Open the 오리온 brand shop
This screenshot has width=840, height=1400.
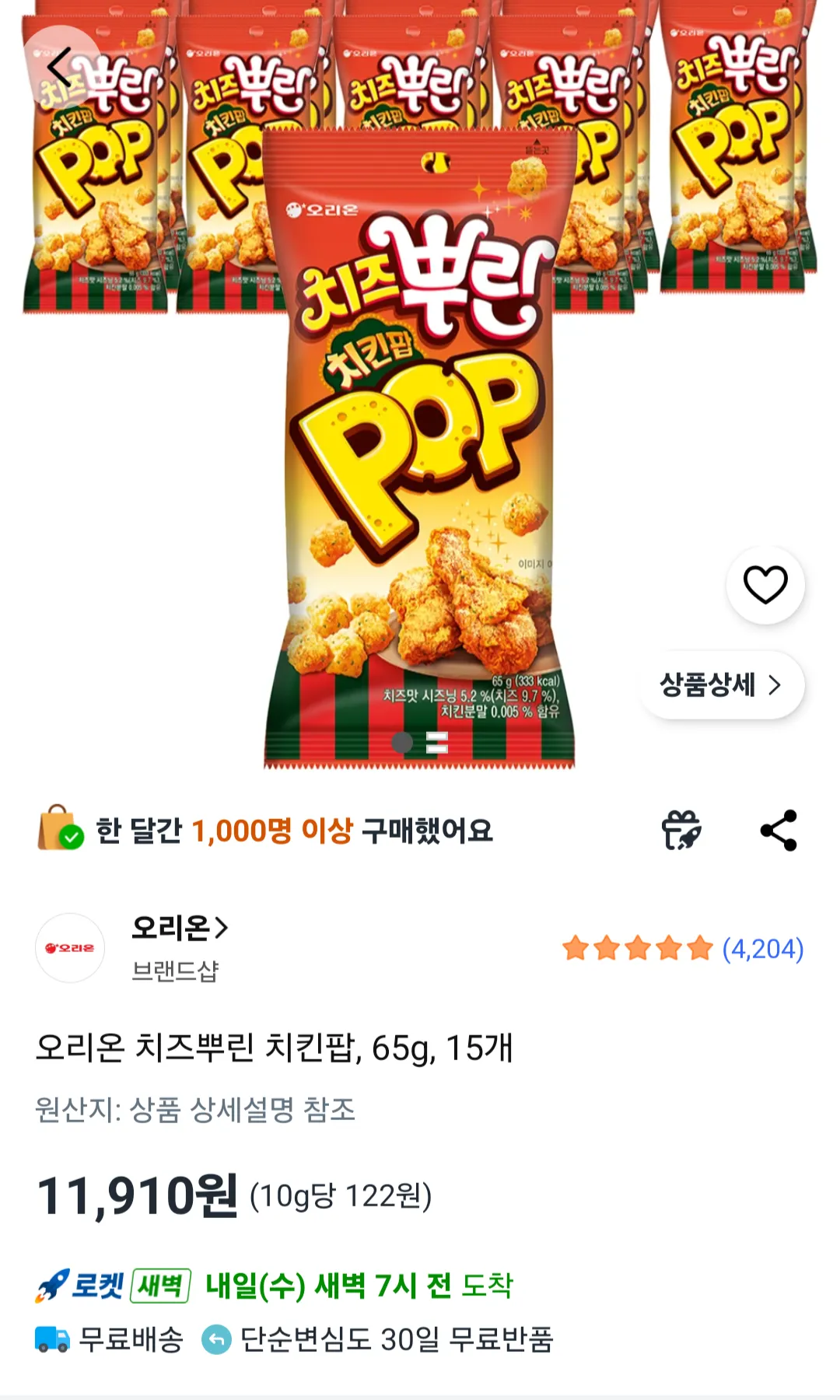(179, 928)
